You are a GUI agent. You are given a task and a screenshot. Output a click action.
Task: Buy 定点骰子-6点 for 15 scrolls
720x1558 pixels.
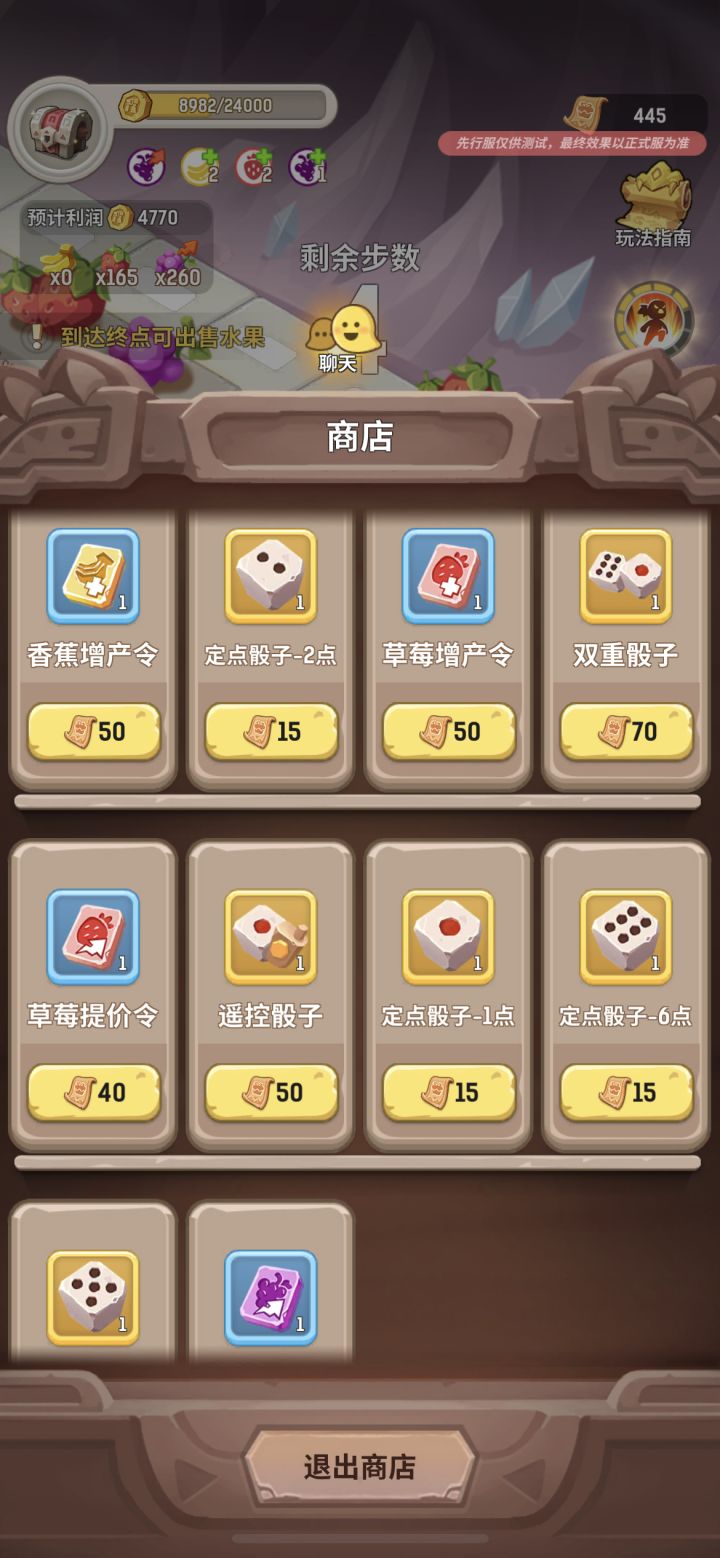(626, 1092)
